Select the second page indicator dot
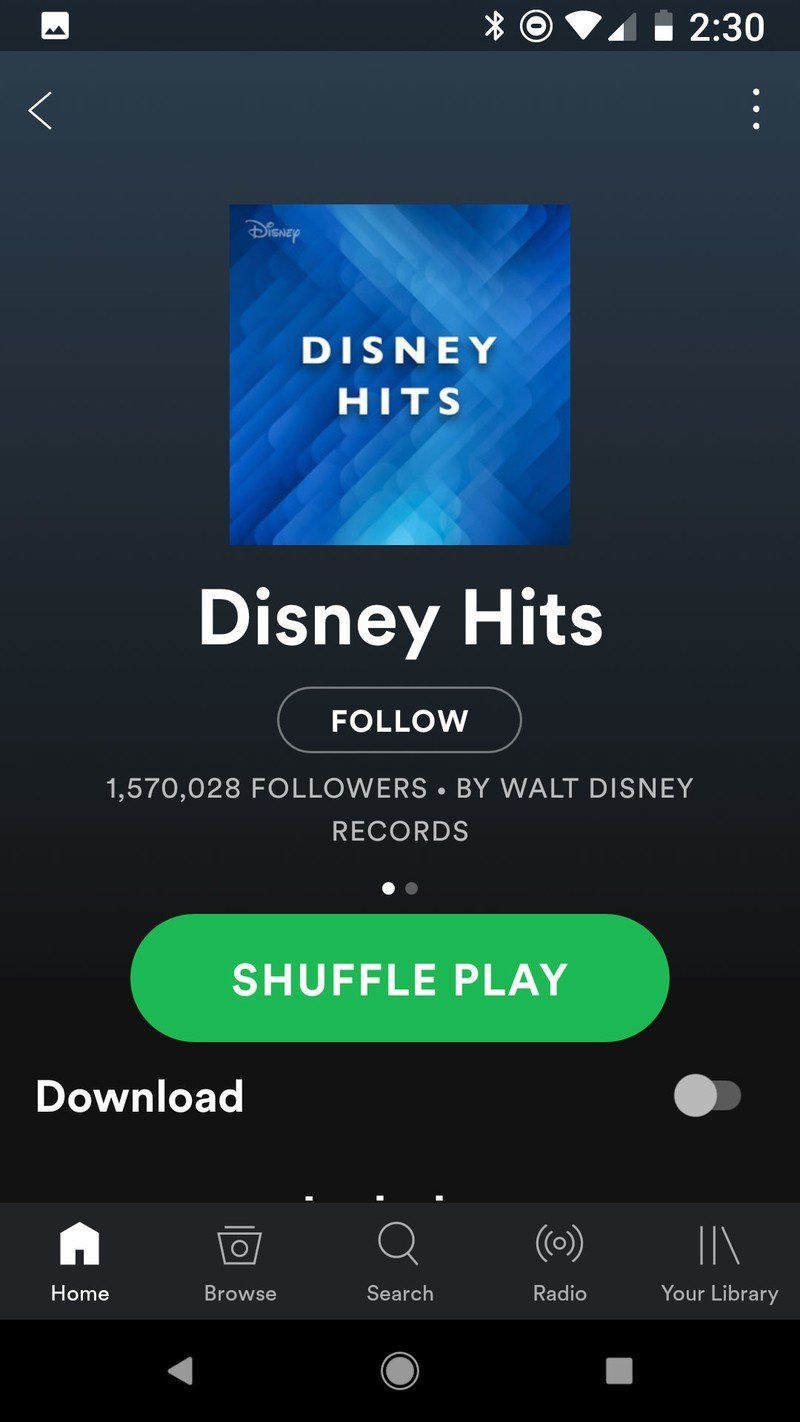This screenshot has height=1422, width=800. [x=411, y=887]
